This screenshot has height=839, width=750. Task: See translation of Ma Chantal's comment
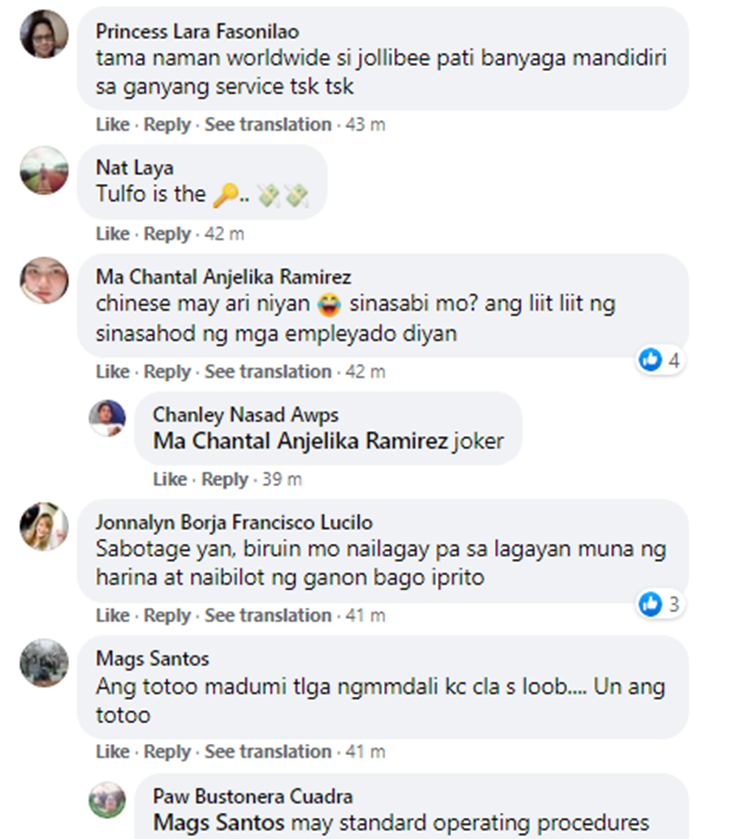[x=268, y=372]
